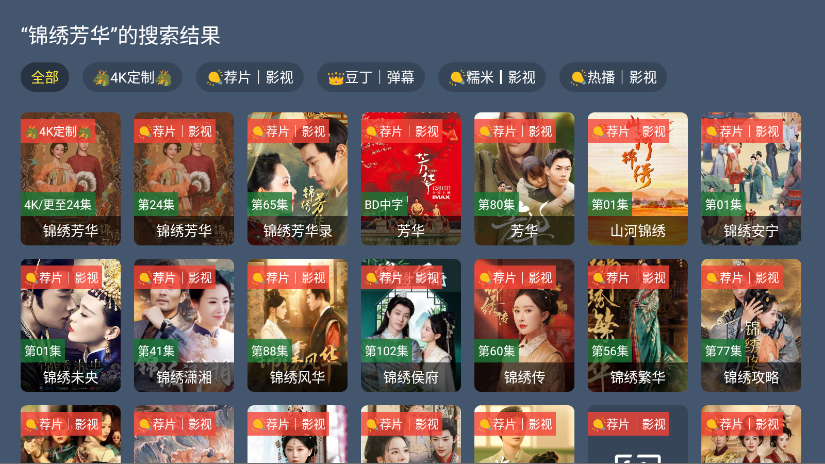Open the 锦绣繁华 card
The width and height of the screenshot is (825, 464).
[638, 325]
